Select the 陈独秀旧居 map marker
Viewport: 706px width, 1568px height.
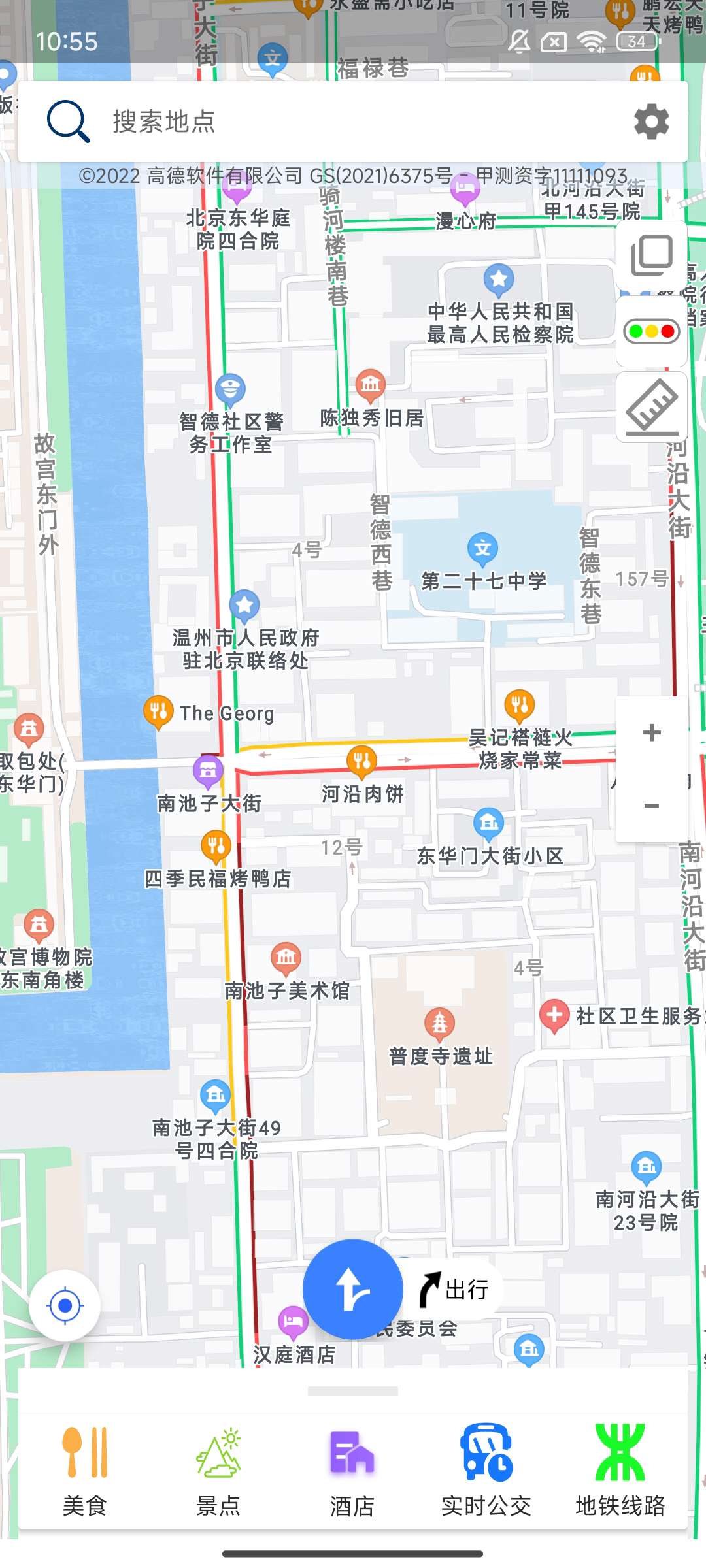coord(371,385)
